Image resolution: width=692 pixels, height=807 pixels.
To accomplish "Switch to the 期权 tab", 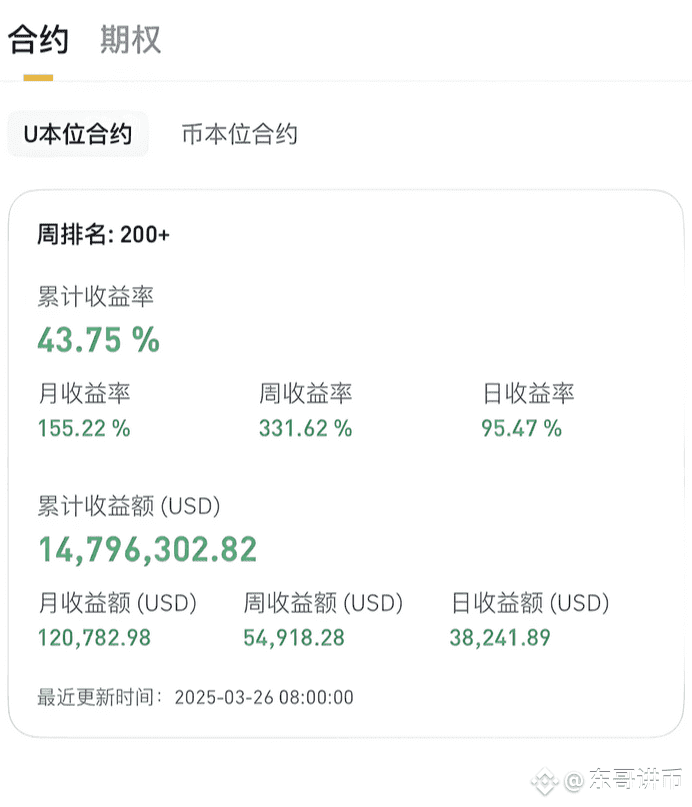I will tap(130, 40).
